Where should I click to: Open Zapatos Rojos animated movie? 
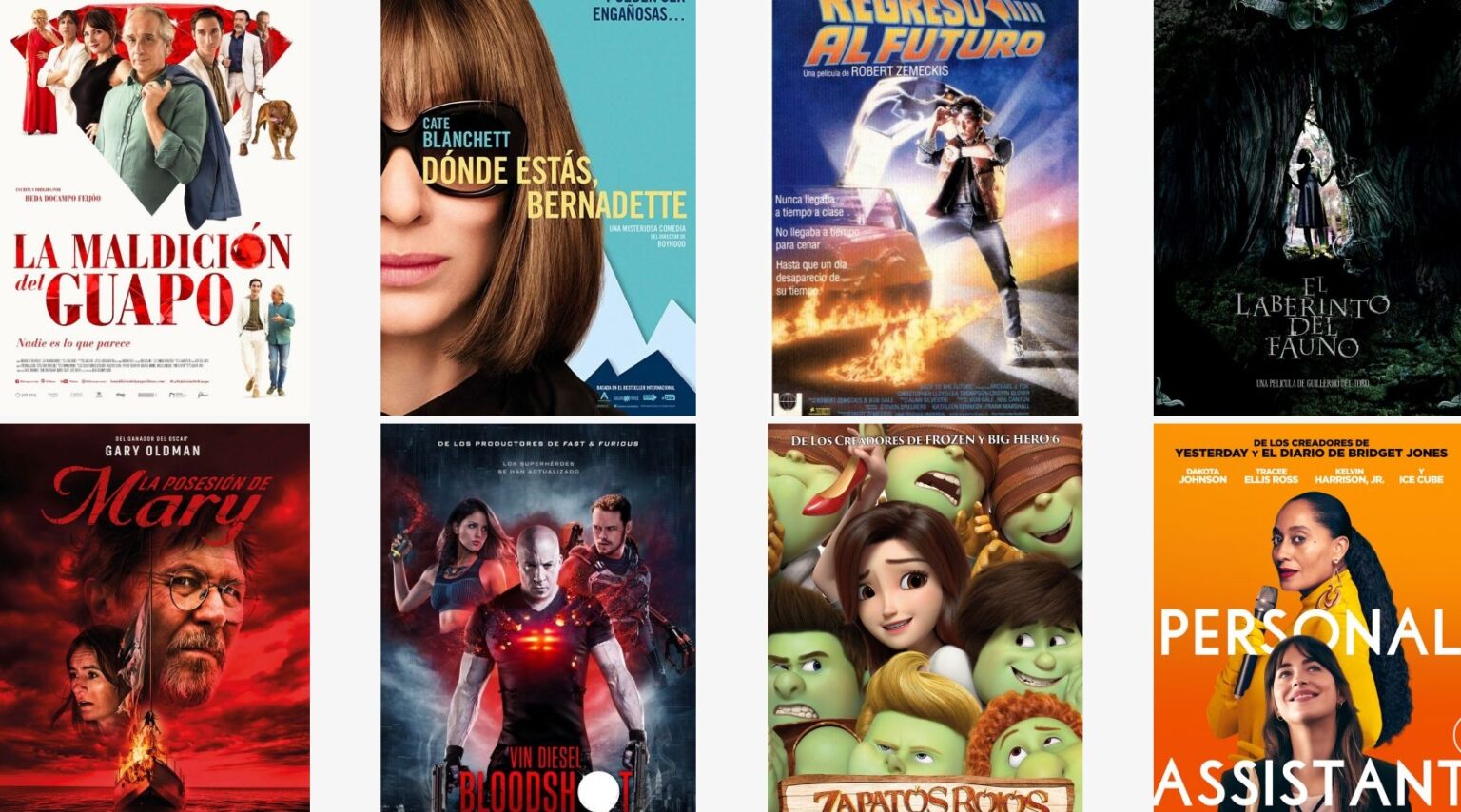pyautogui.click(x=925, y=618)
